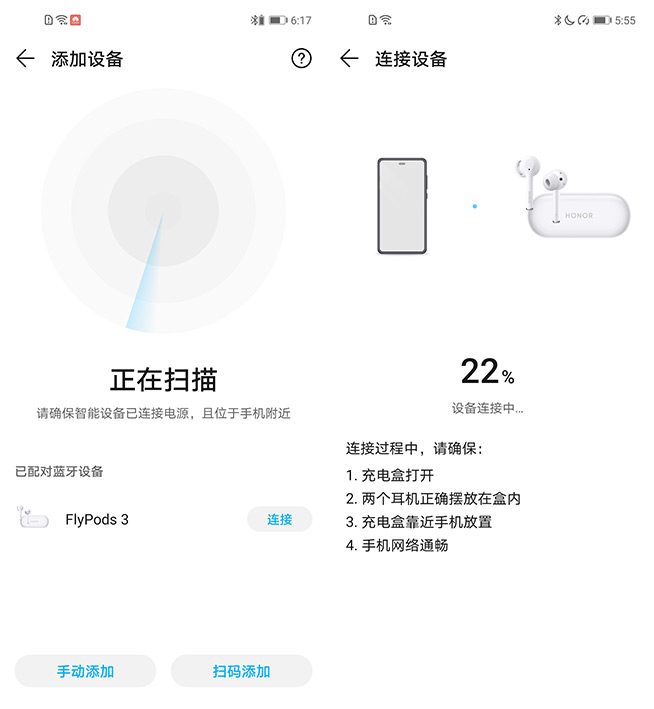Tap 连接 next to FlyPods 3
Screen dimensions: 654x709
click(x=279, y=519)
